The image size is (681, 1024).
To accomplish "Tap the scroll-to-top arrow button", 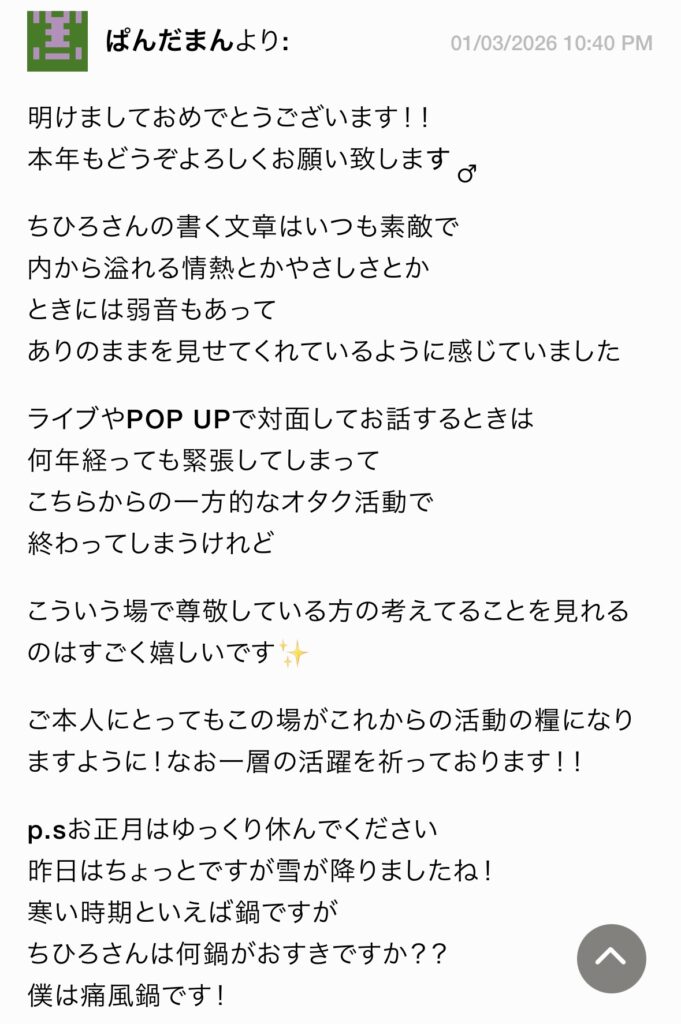I will [611, 957].
